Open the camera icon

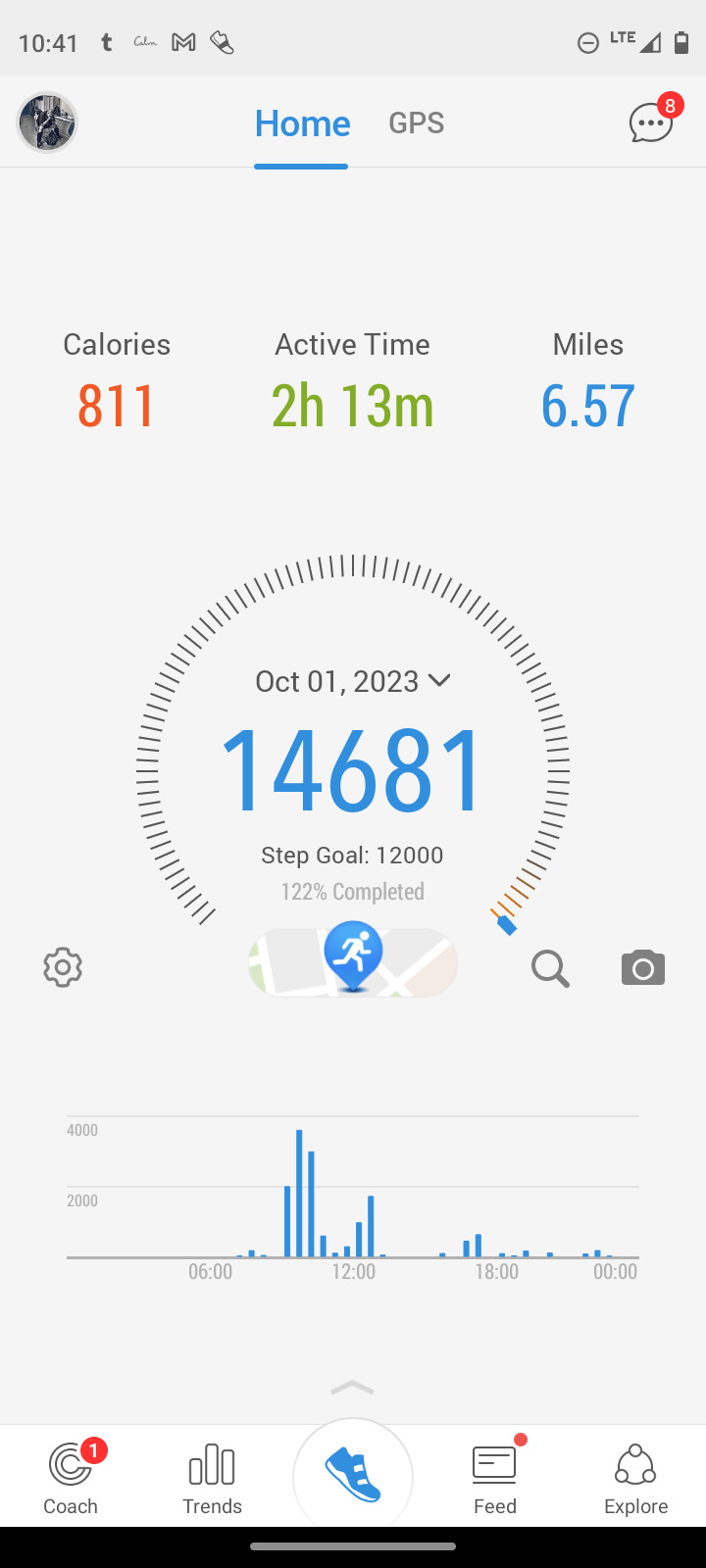[643, 968]
